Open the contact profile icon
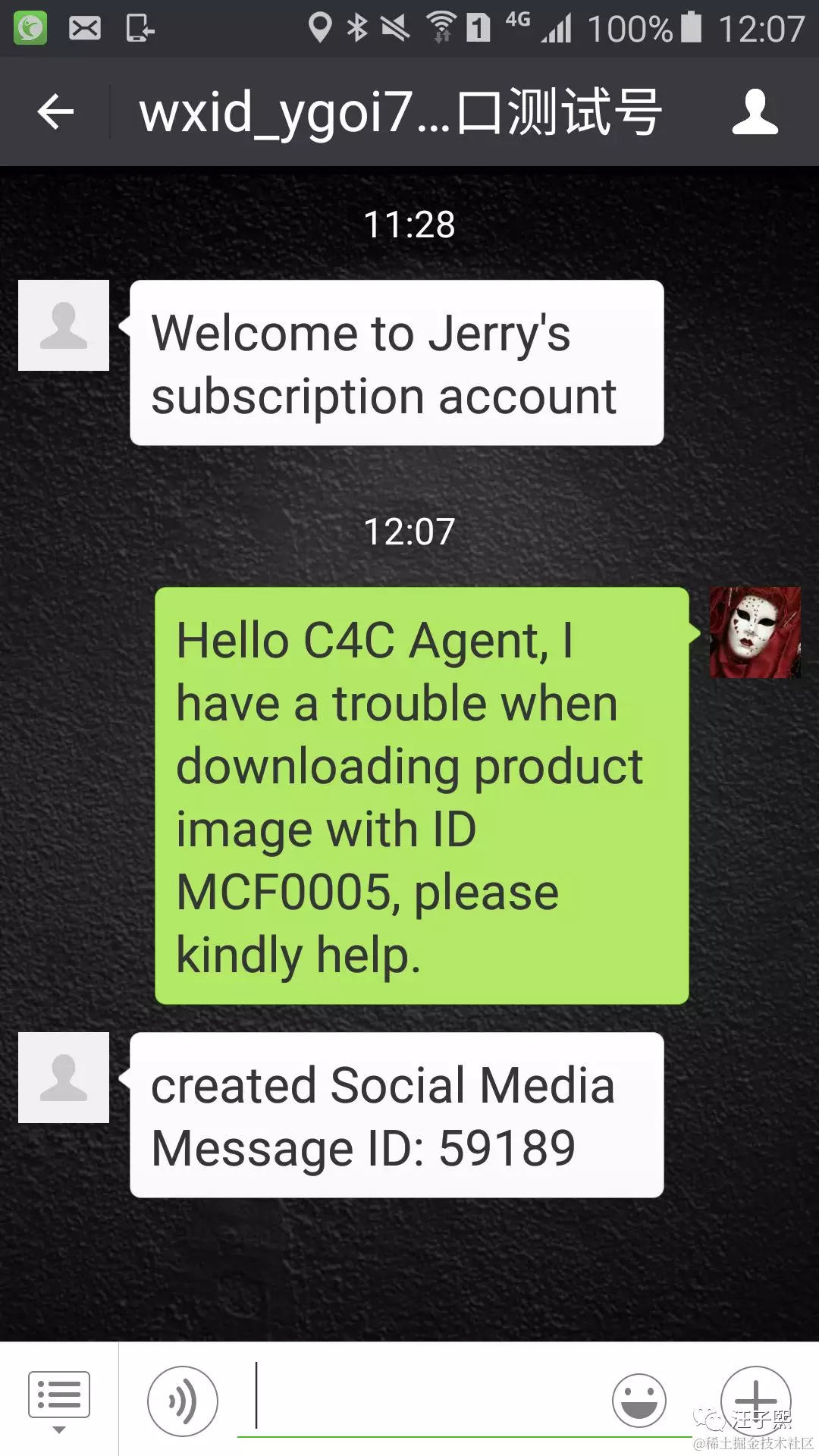Screen dimensions: 819x1456 pyautogui.click(x=754, y=111)
